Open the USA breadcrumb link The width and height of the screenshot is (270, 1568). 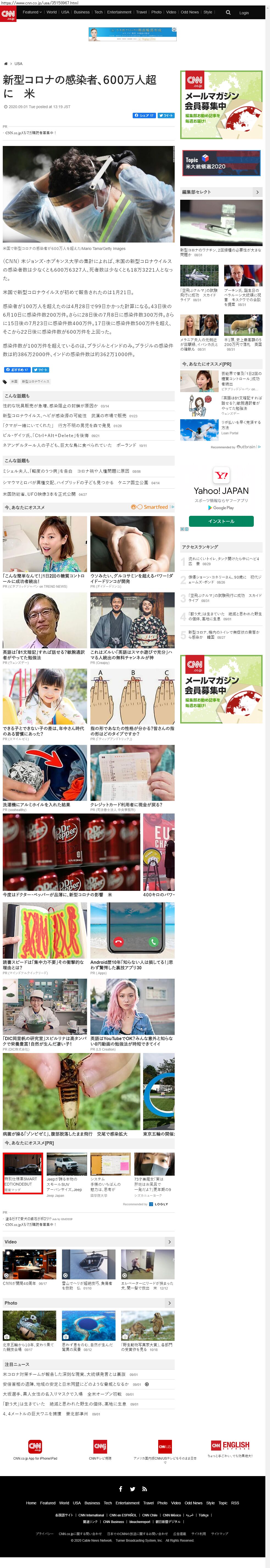(18, 63)
